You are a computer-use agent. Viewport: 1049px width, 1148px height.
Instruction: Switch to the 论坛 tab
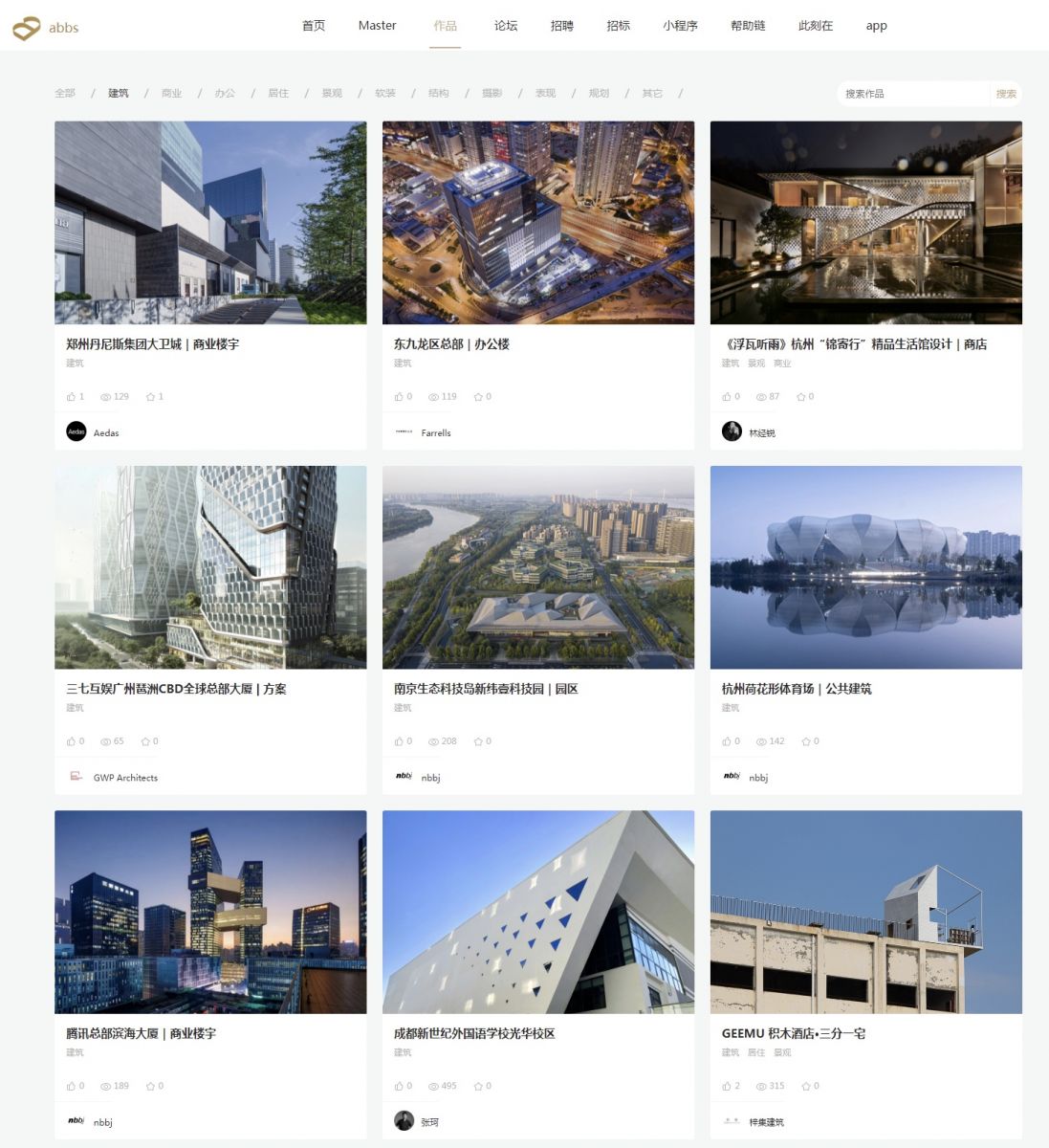[505, 26]
